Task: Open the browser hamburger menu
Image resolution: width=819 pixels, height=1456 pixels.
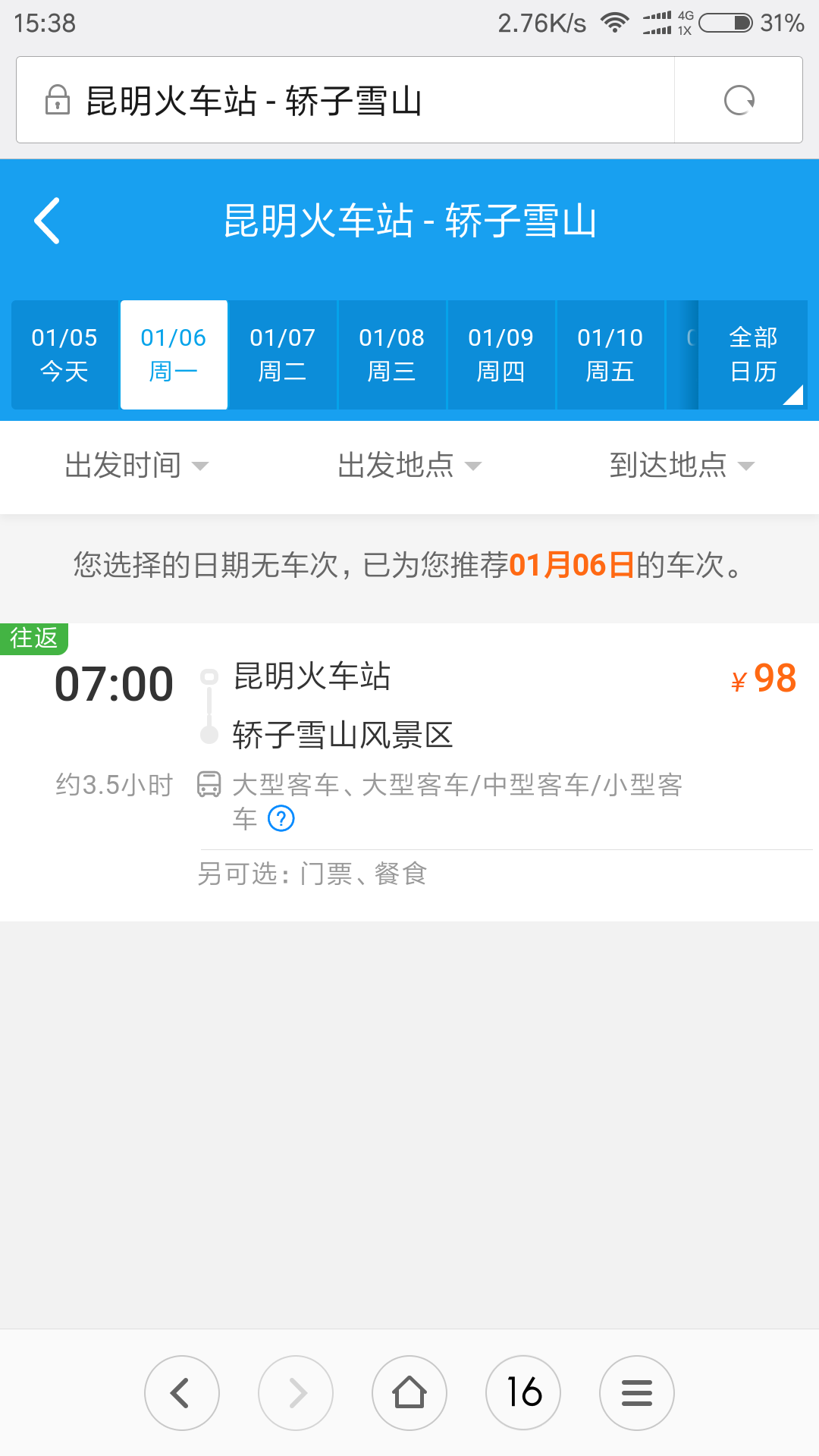Action: pos(637,1393)
